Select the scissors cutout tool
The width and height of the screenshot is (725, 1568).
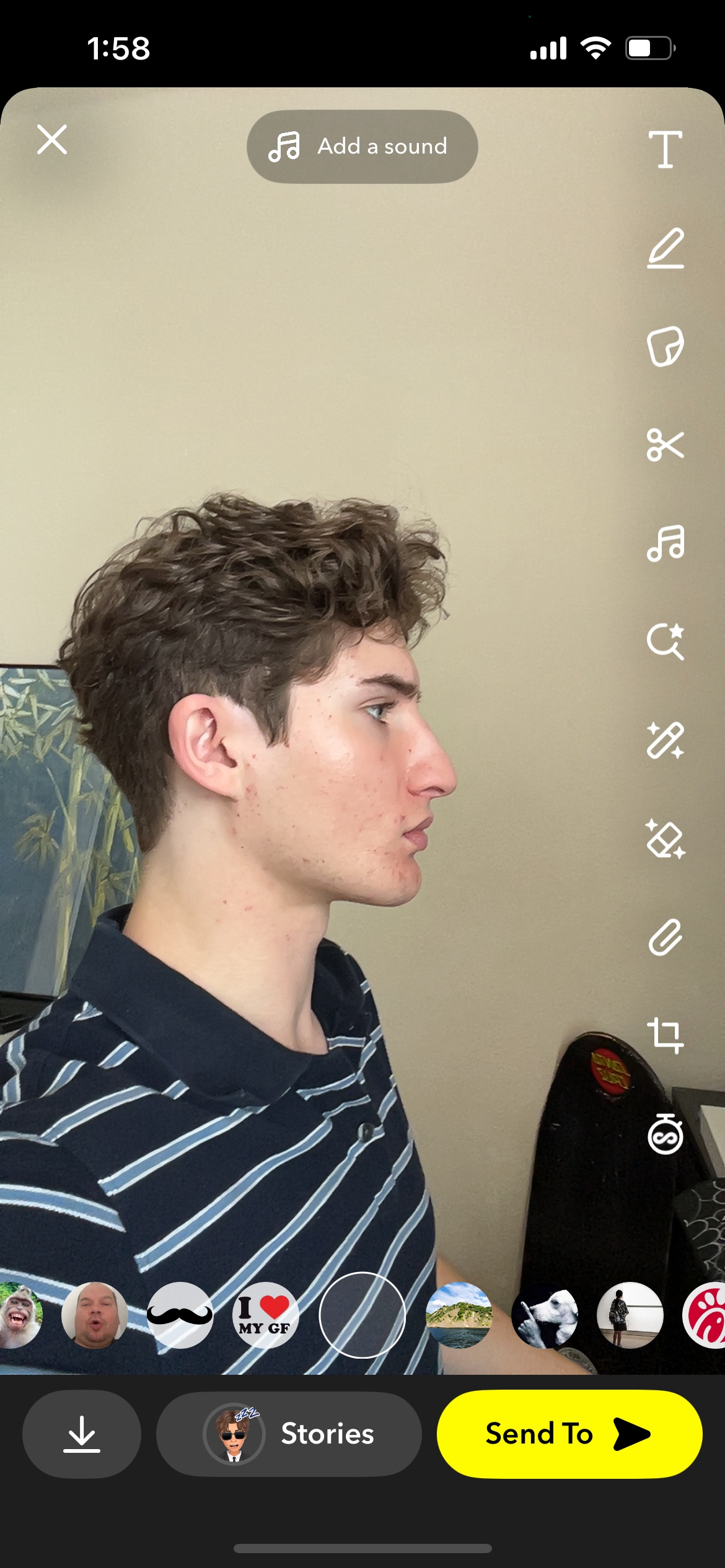665,445
